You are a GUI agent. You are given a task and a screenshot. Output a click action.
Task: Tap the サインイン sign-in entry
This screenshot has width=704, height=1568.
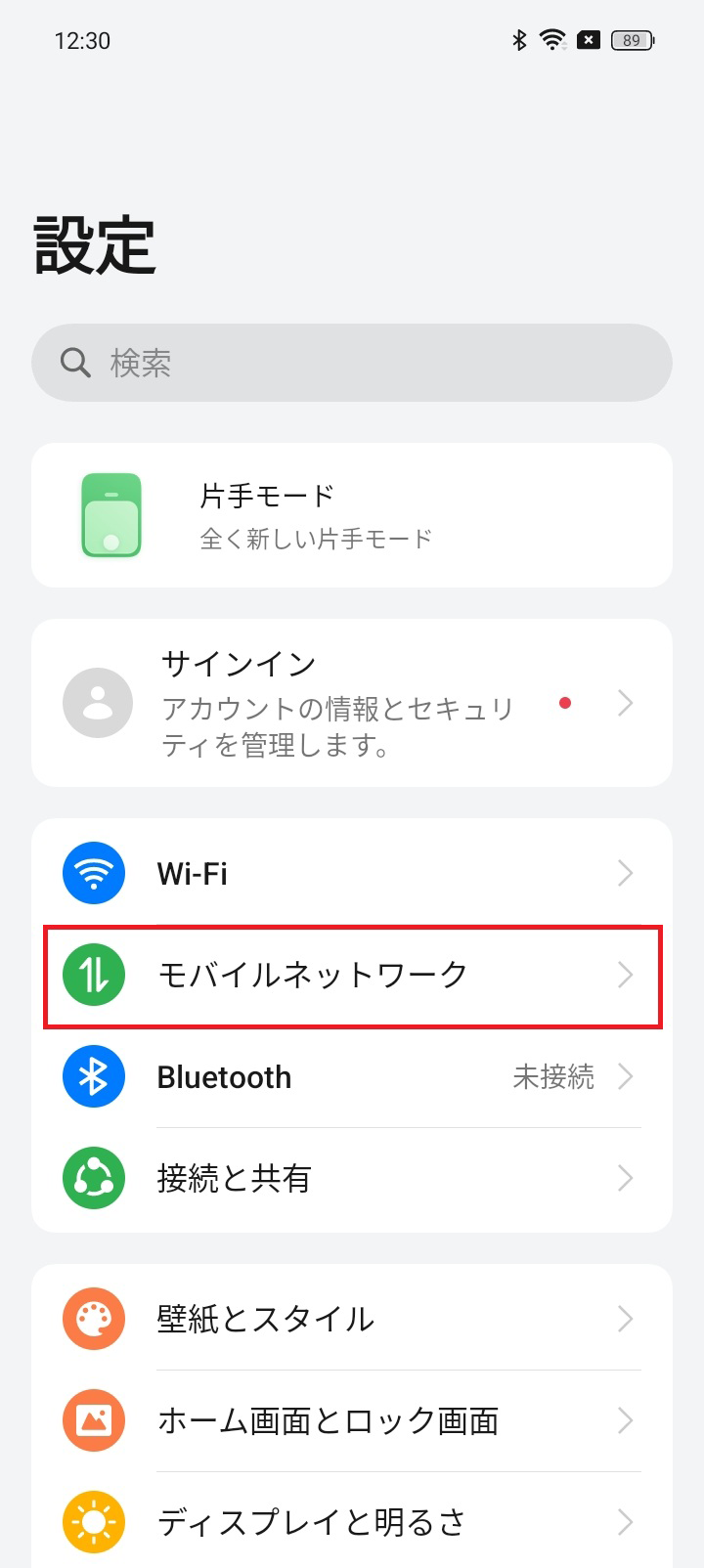352,703
